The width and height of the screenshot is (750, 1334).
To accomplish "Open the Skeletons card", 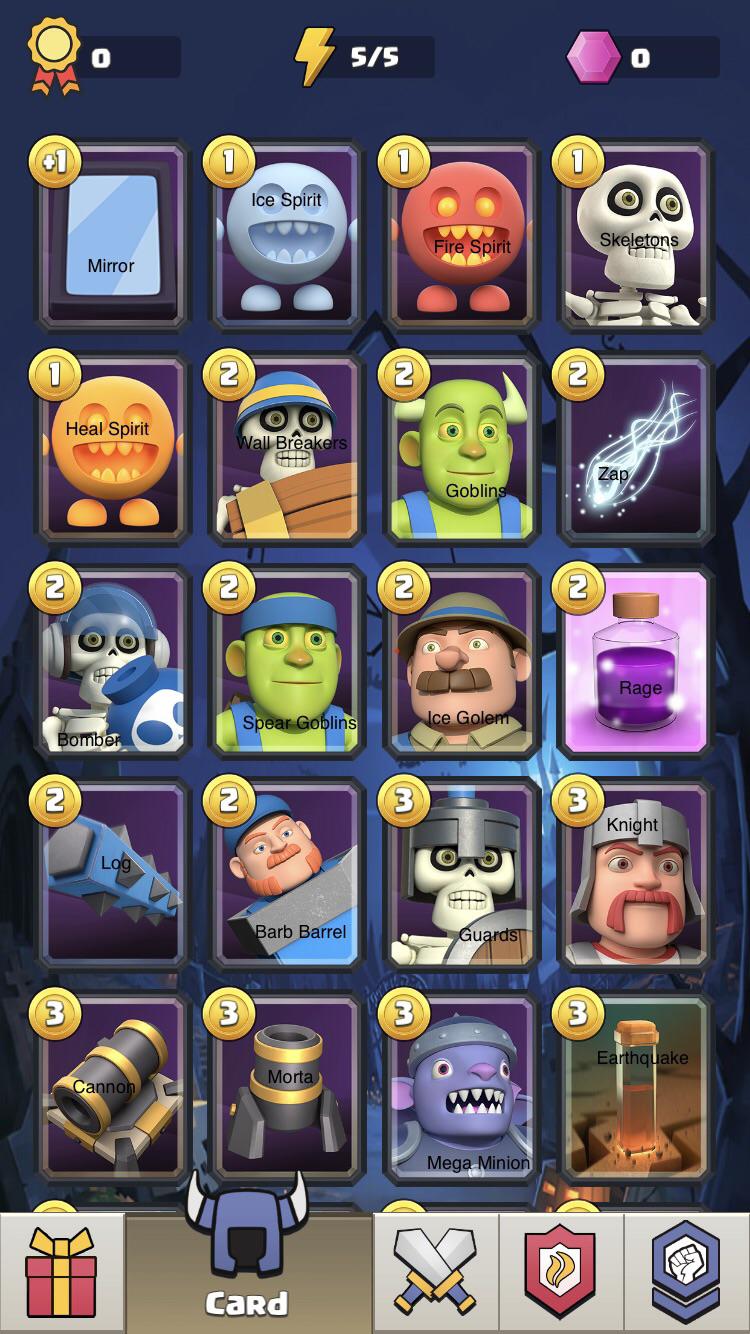I will (x=637, y=237).
